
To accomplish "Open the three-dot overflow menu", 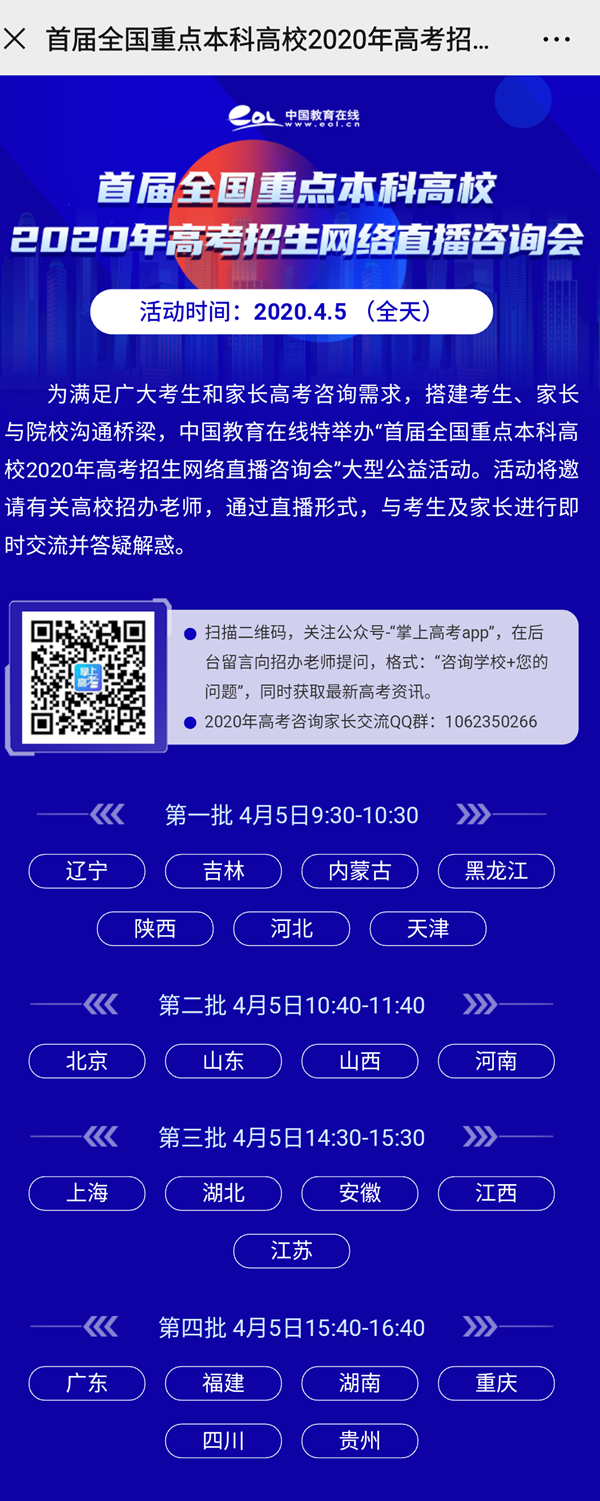I will coord(556,39).
